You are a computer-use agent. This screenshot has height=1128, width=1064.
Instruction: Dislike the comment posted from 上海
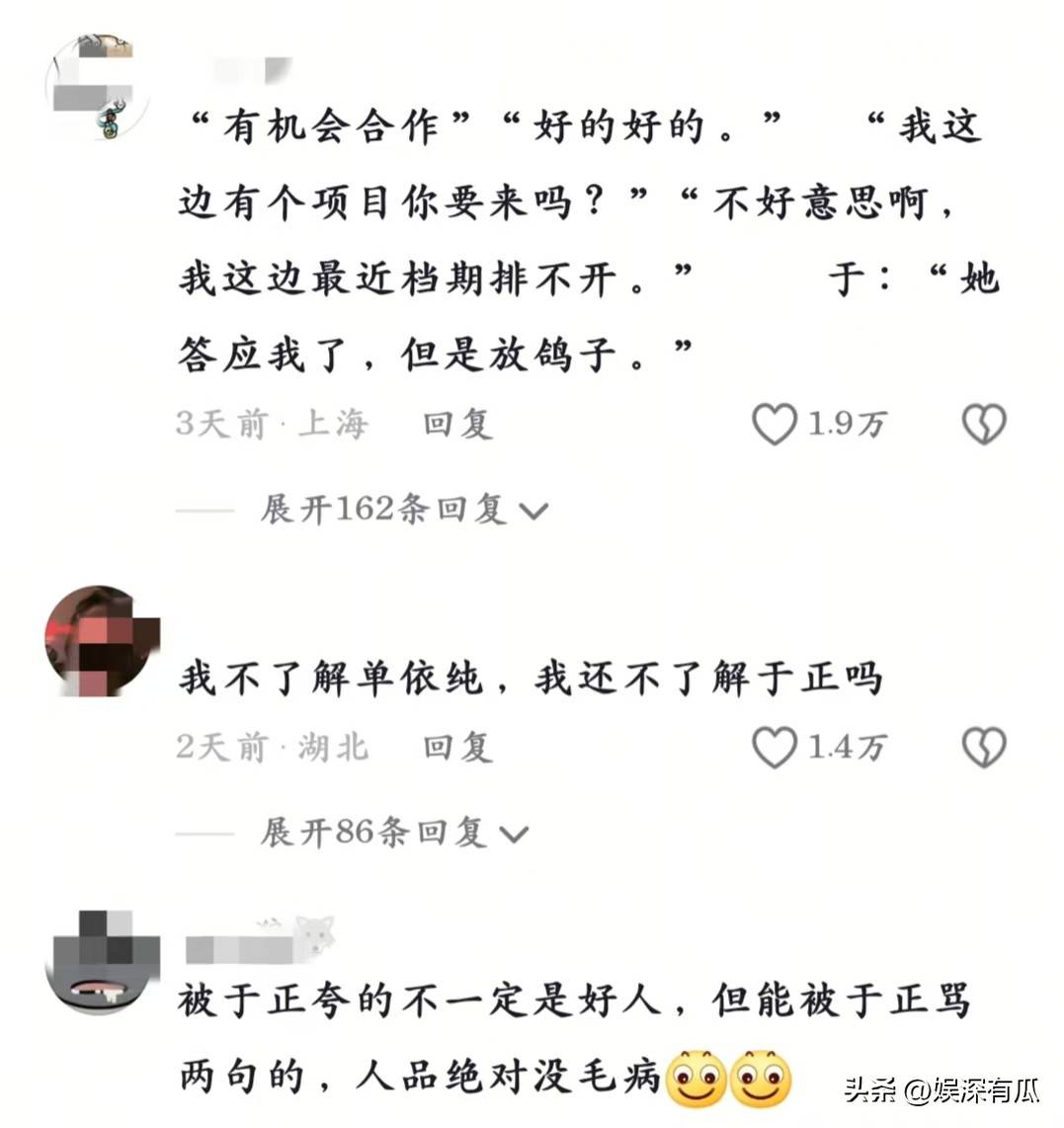[984, 425]
